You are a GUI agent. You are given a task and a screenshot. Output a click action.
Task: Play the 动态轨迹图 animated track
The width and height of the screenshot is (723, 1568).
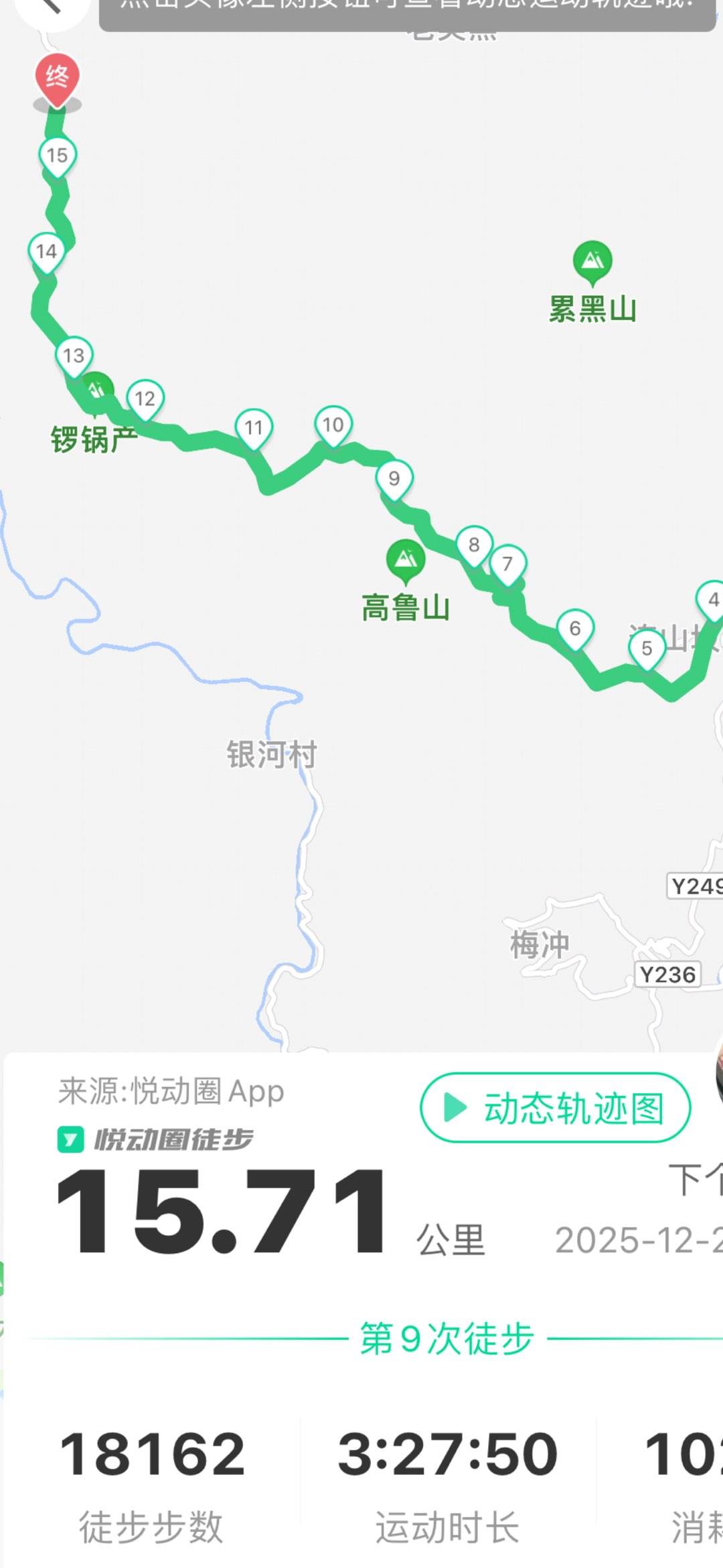click(x=555, y=1108)
